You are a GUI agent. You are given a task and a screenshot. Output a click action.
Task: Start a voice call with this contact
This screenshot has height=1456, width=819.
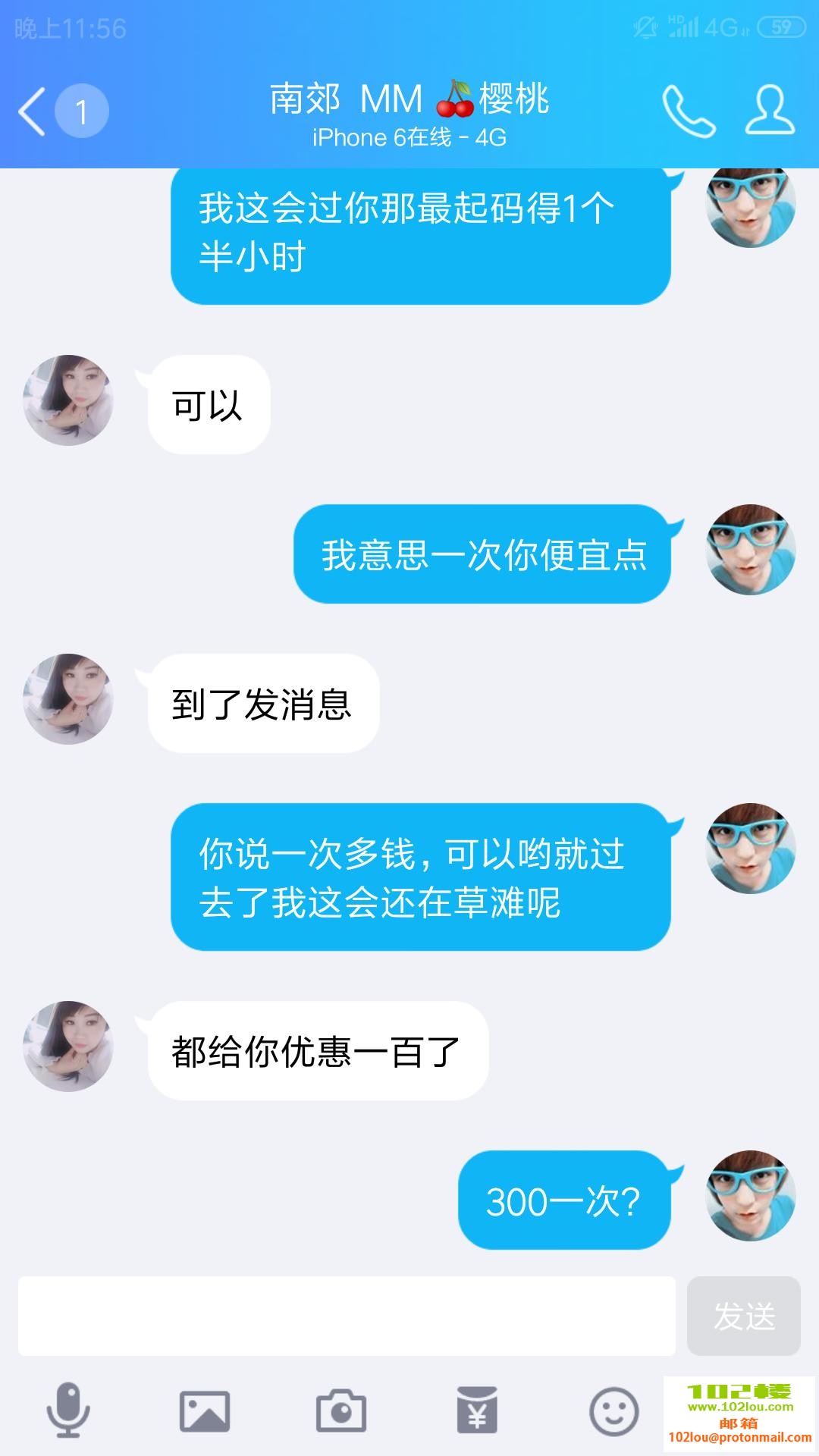click(689, 111)
